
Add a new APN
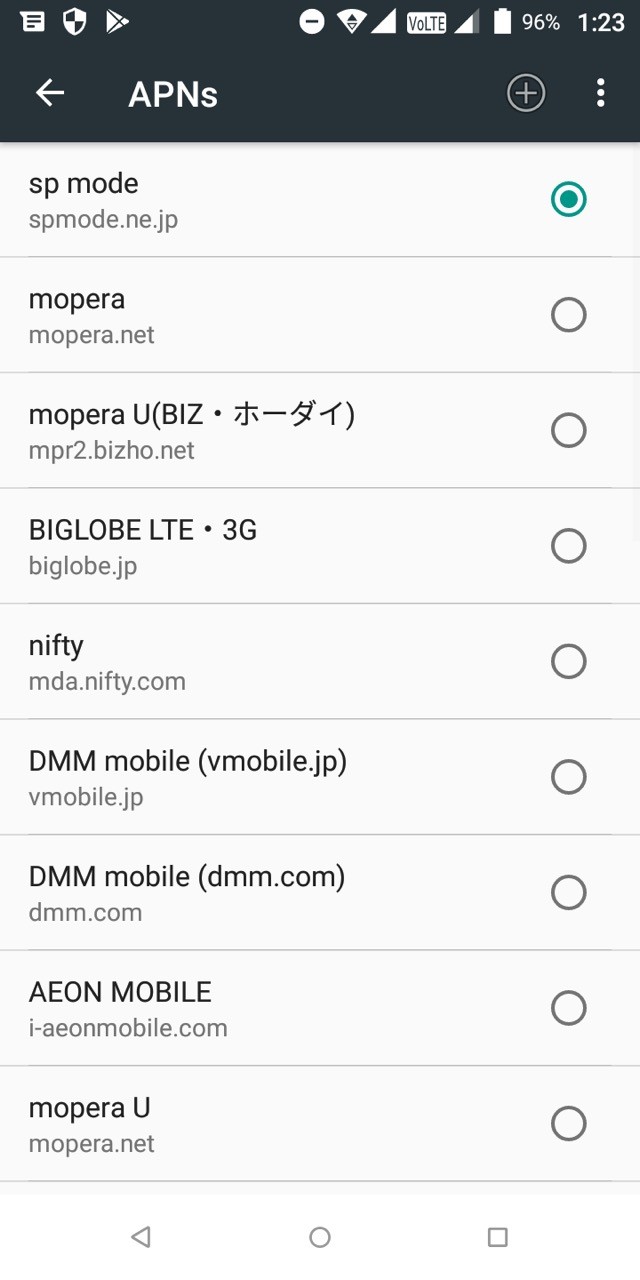(526, 93)
